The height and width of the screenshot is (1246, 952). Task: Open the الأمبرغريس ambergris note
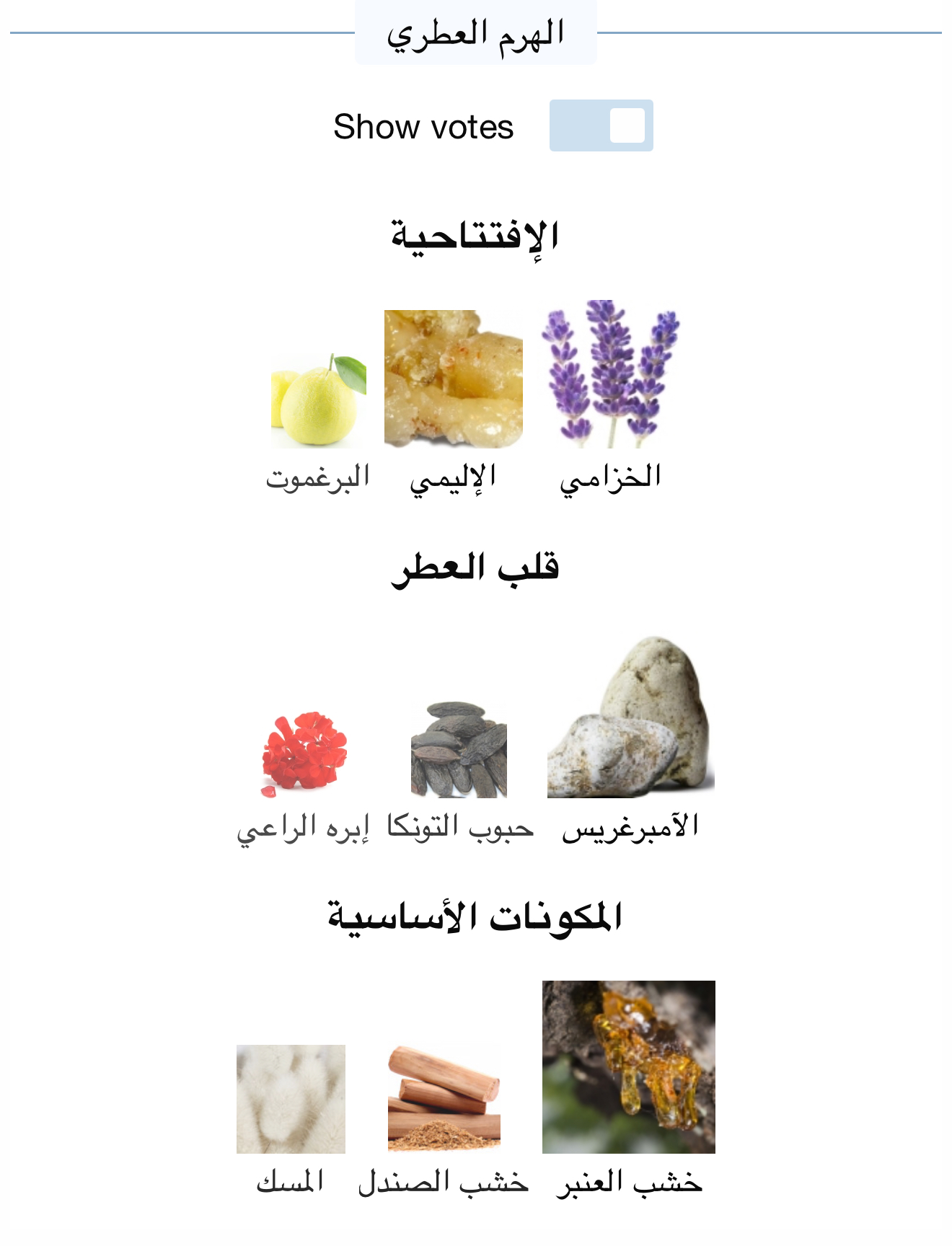point(630,717)
